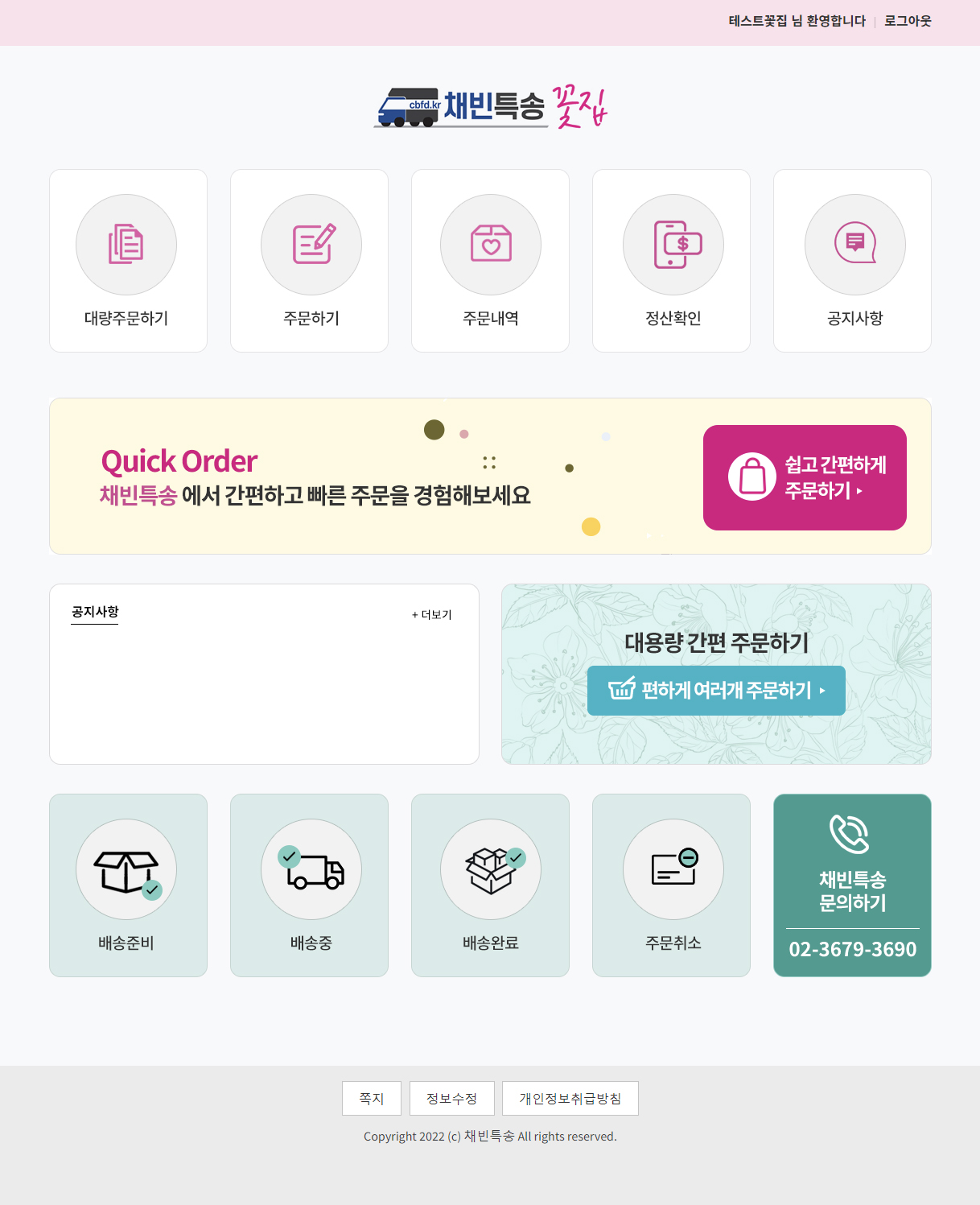Open 배송준비 status card

pyautogui.click(x=128, y=885)
